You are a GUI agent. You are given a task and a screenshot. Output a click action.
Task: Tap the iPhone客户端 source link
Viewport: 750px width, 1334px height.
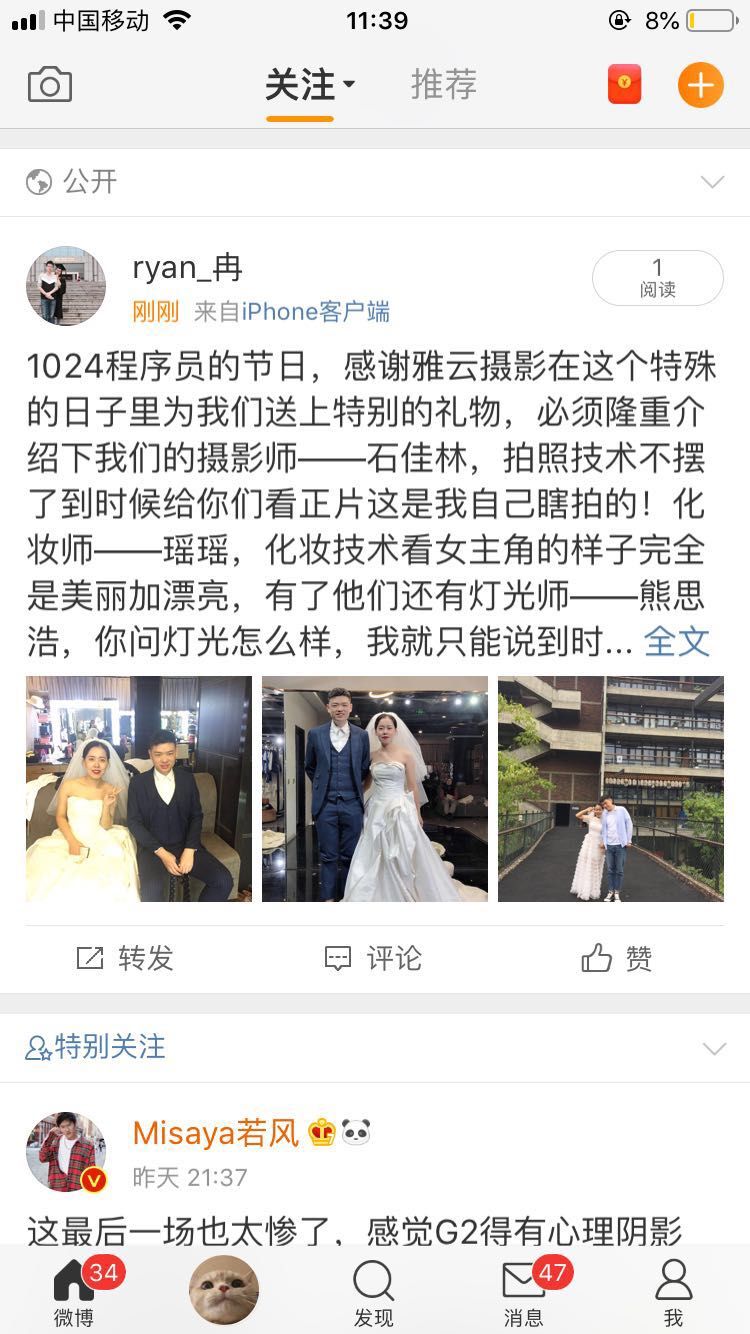[315, 312]
